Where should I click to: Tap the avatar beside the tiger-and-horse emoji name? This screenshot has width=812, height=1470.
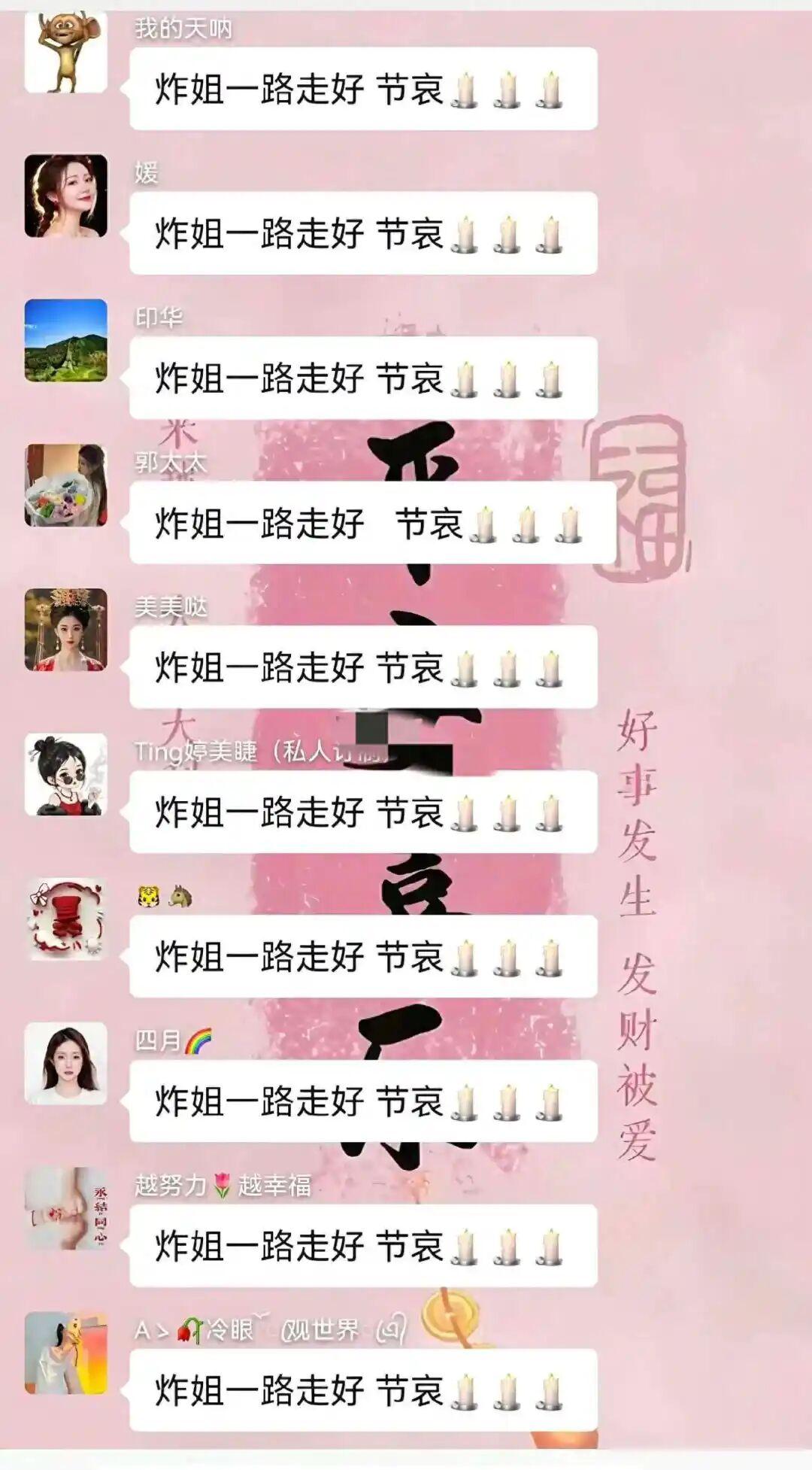(x=66, y=919)
